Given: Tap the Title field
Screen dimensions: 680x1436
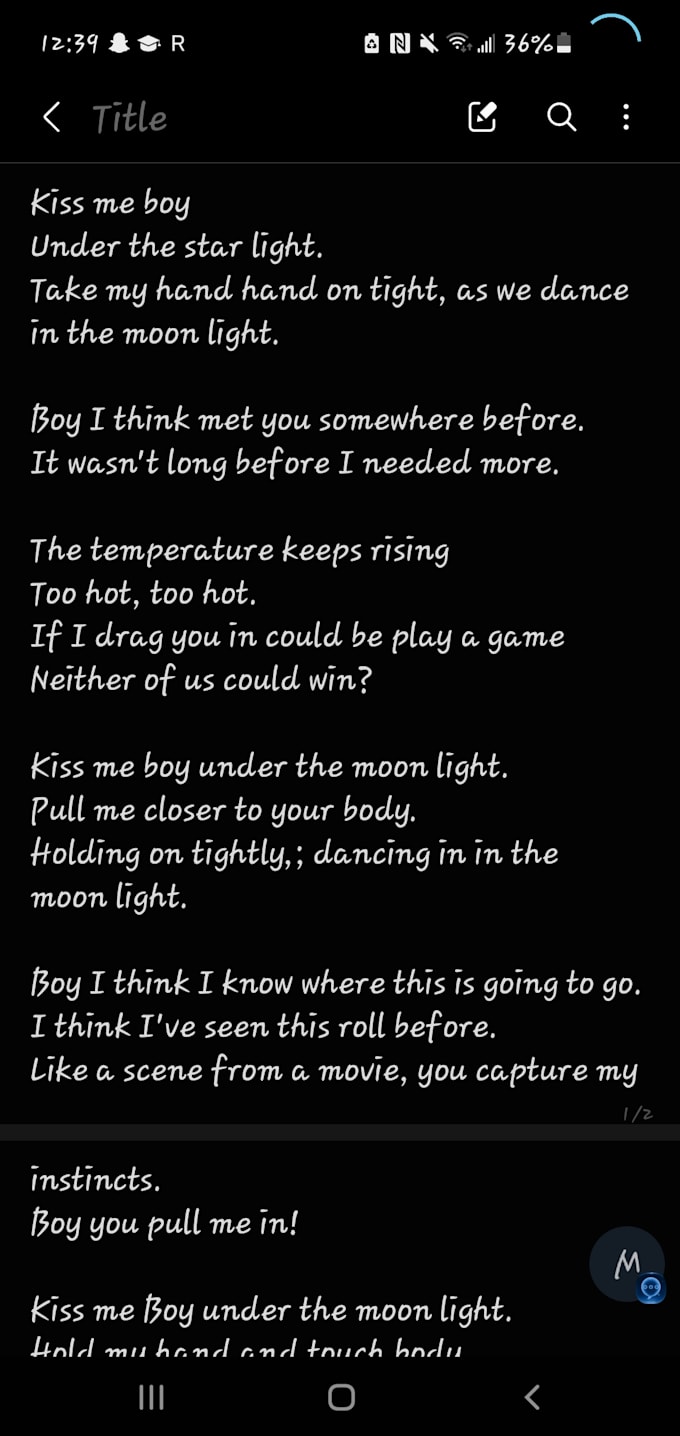Looking at the screenshot, I should 130,118.
